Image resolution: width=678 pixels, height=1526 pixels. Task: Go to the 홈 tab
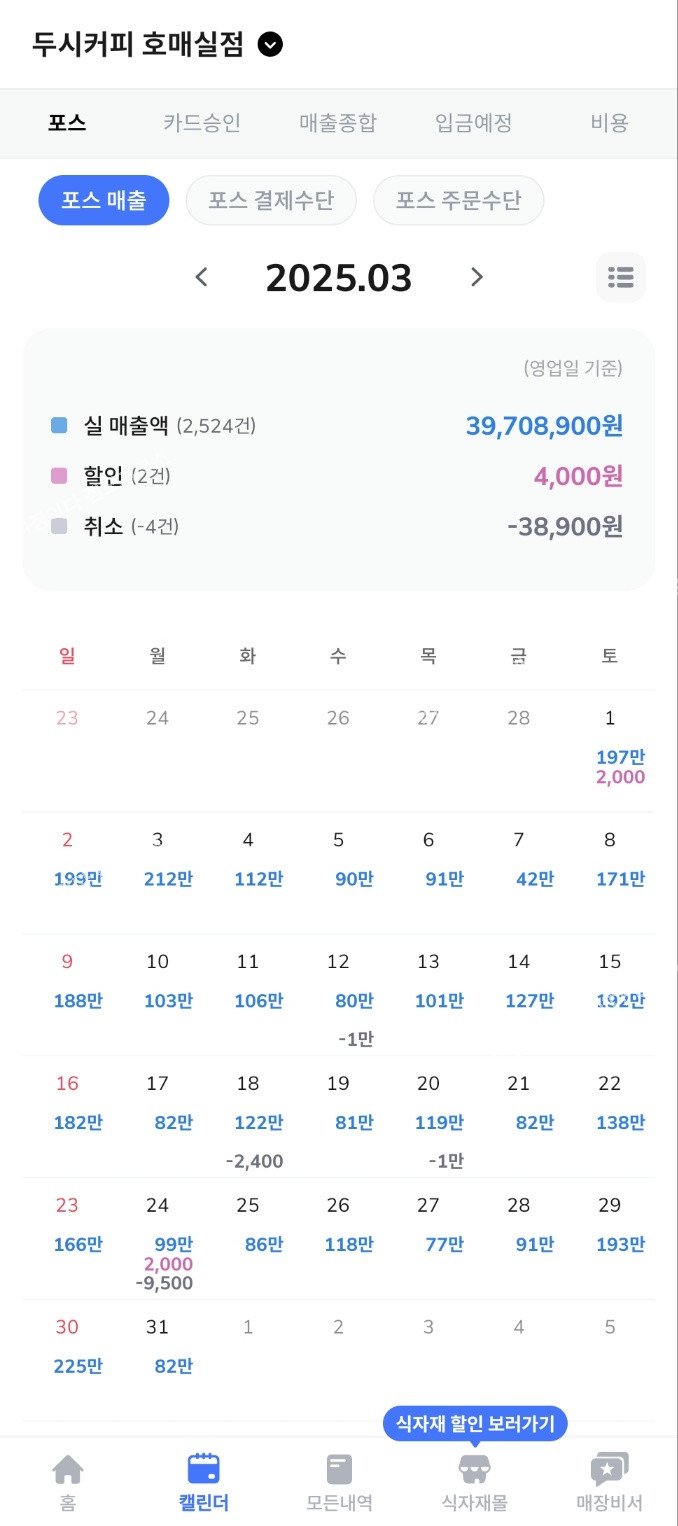point(67,1482)
